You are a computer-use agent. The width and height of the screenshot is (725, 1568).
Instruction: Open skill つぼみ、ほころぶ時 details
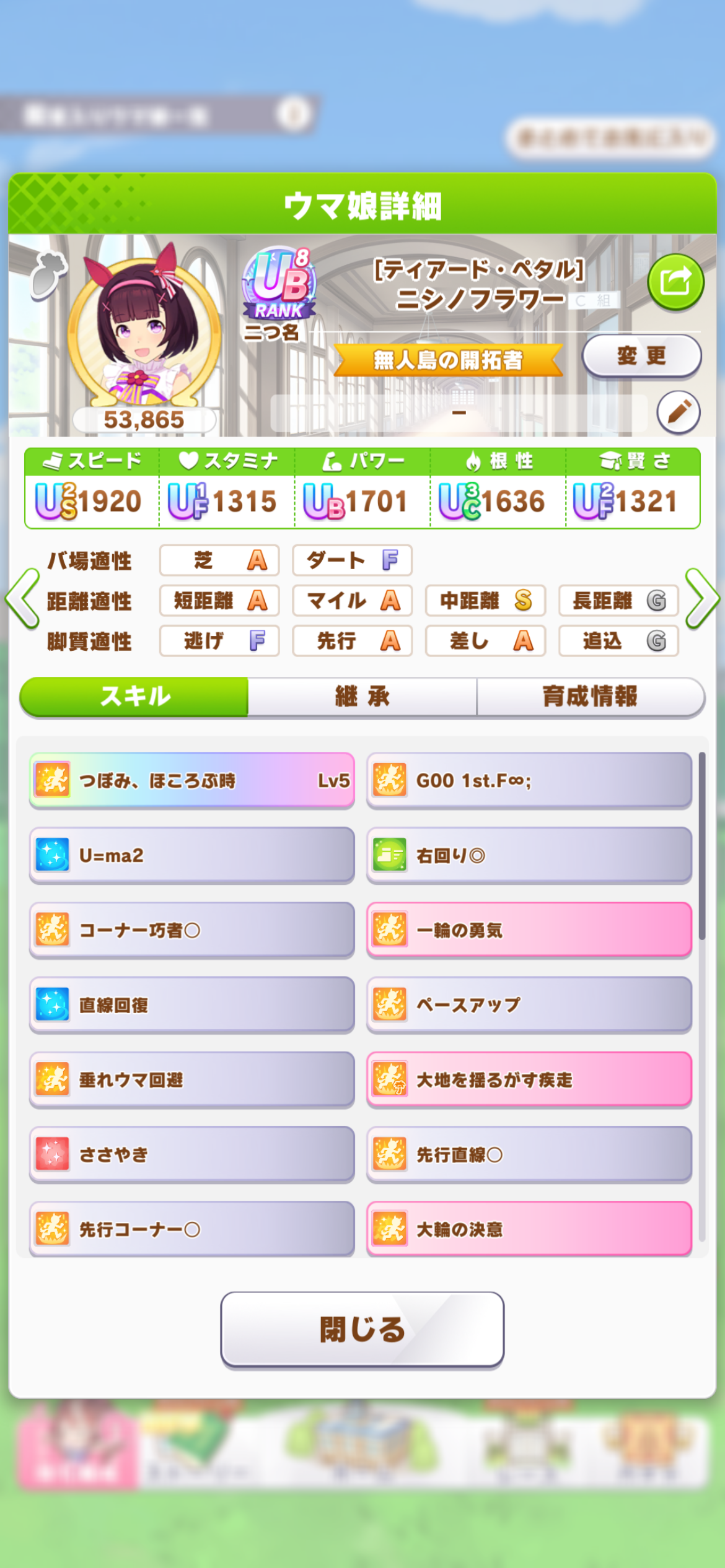192,780
